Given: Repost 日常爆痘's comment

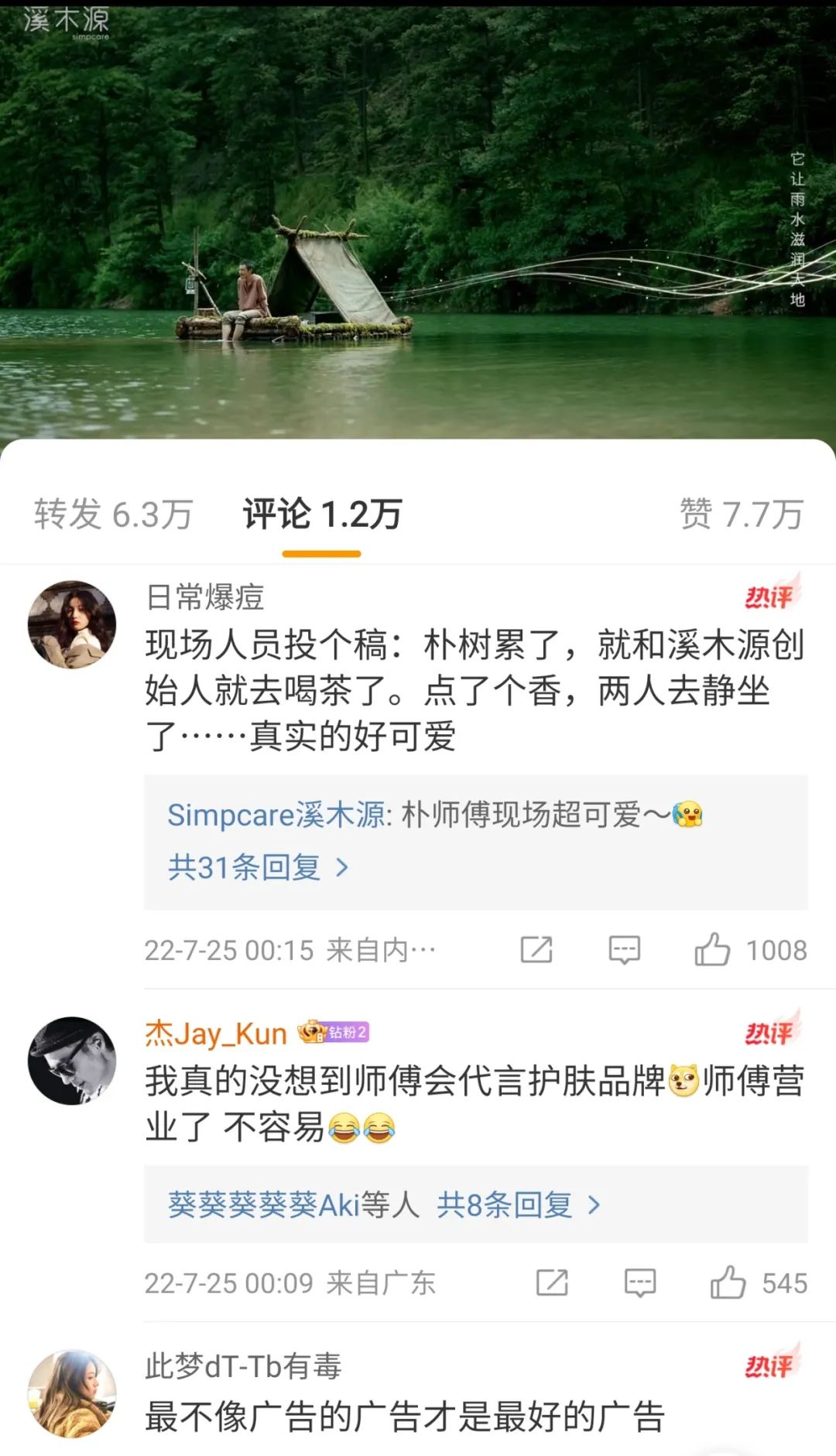Looking at the screenshot, I should (536, 949).
